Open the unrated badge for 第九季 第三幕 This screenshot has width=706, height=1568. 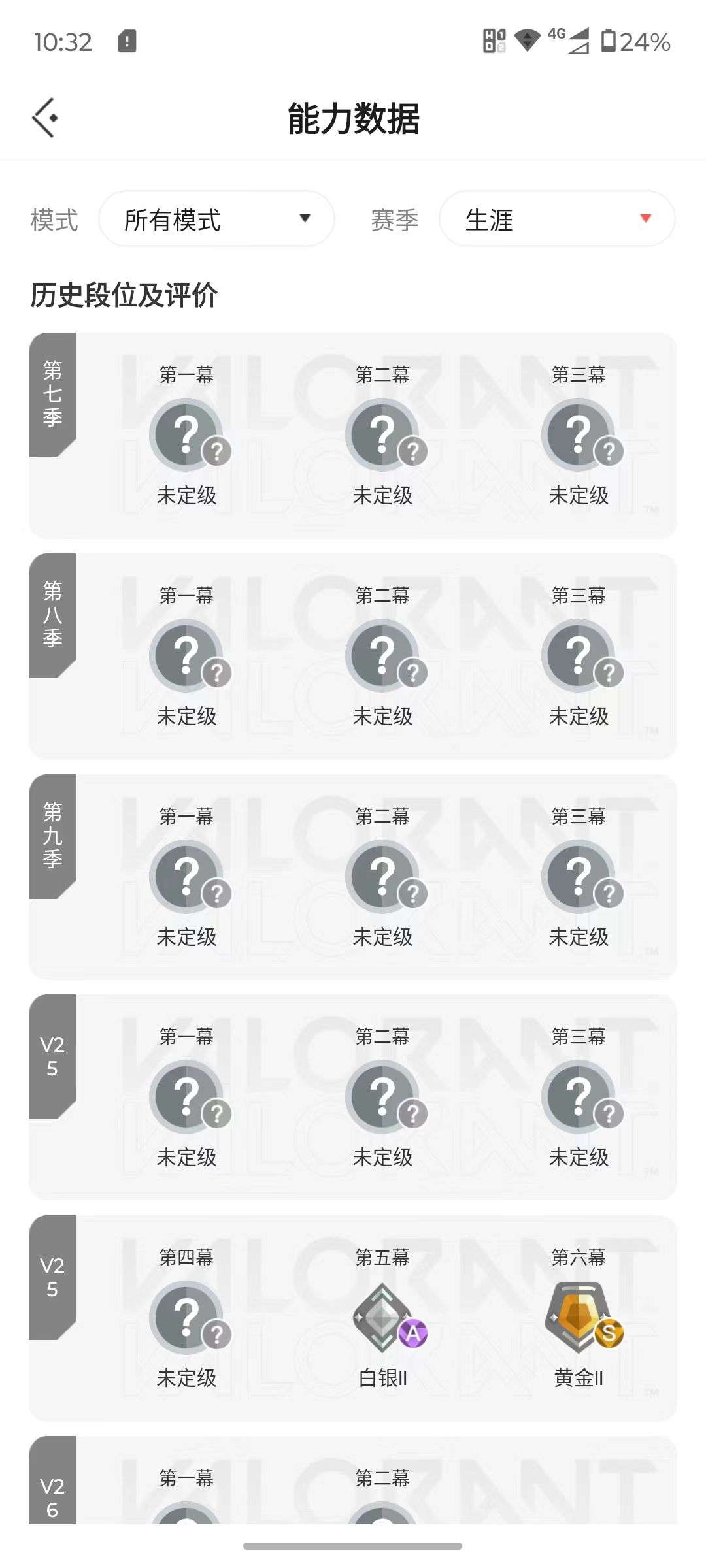[x=579, y=875]
